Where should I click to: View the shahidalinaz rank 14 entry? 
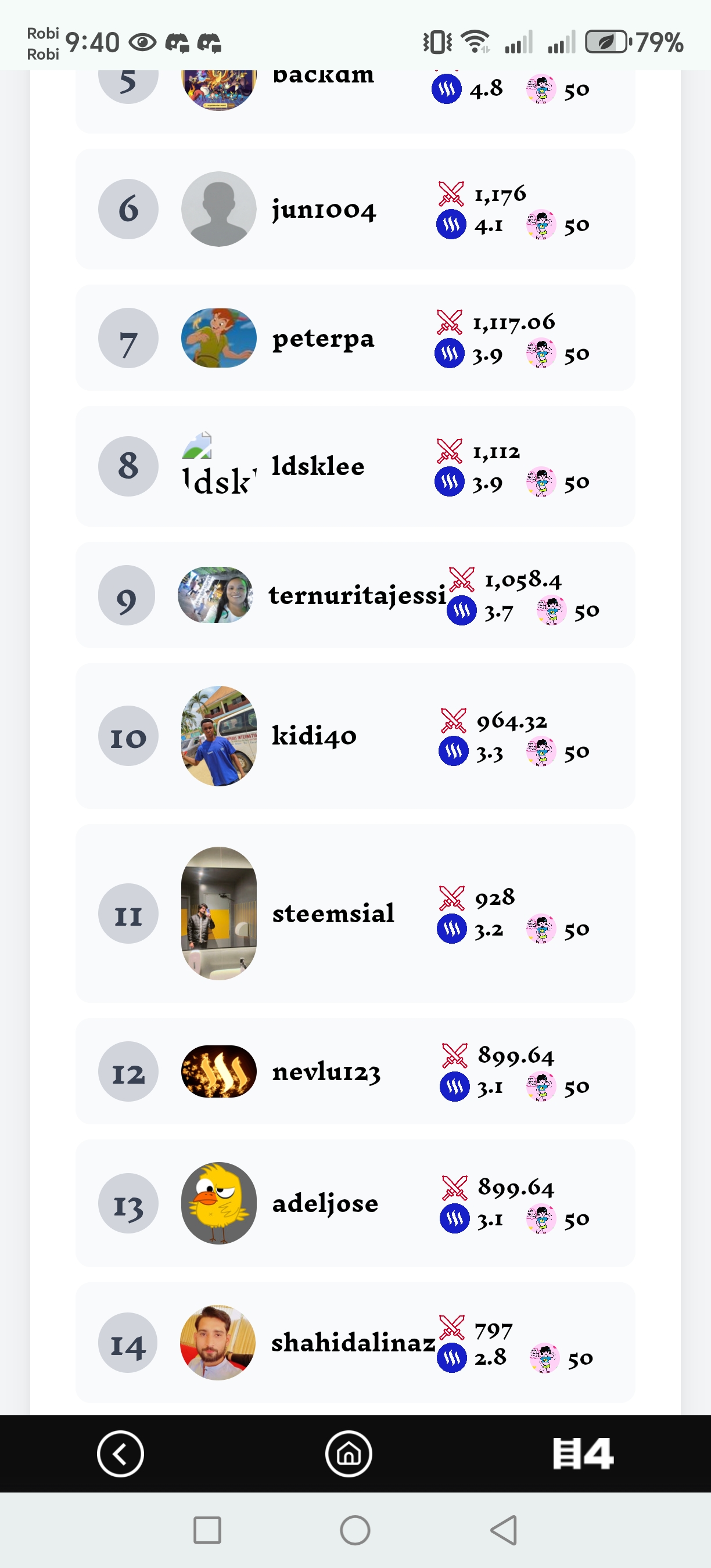click(x=355, y=1342)
